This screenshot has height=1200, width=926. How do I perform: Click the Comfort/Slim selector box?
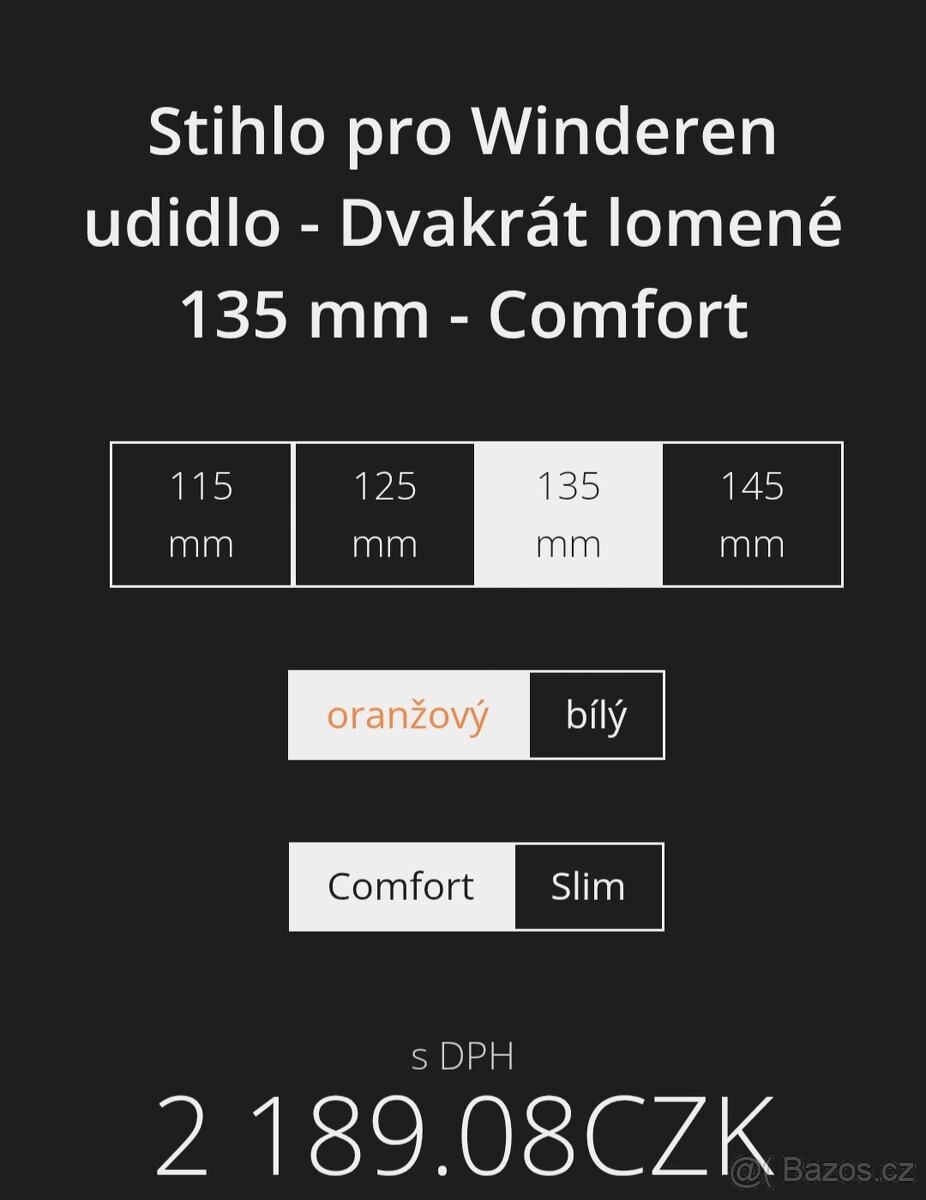pyautogui.click(x=476, y=886)
